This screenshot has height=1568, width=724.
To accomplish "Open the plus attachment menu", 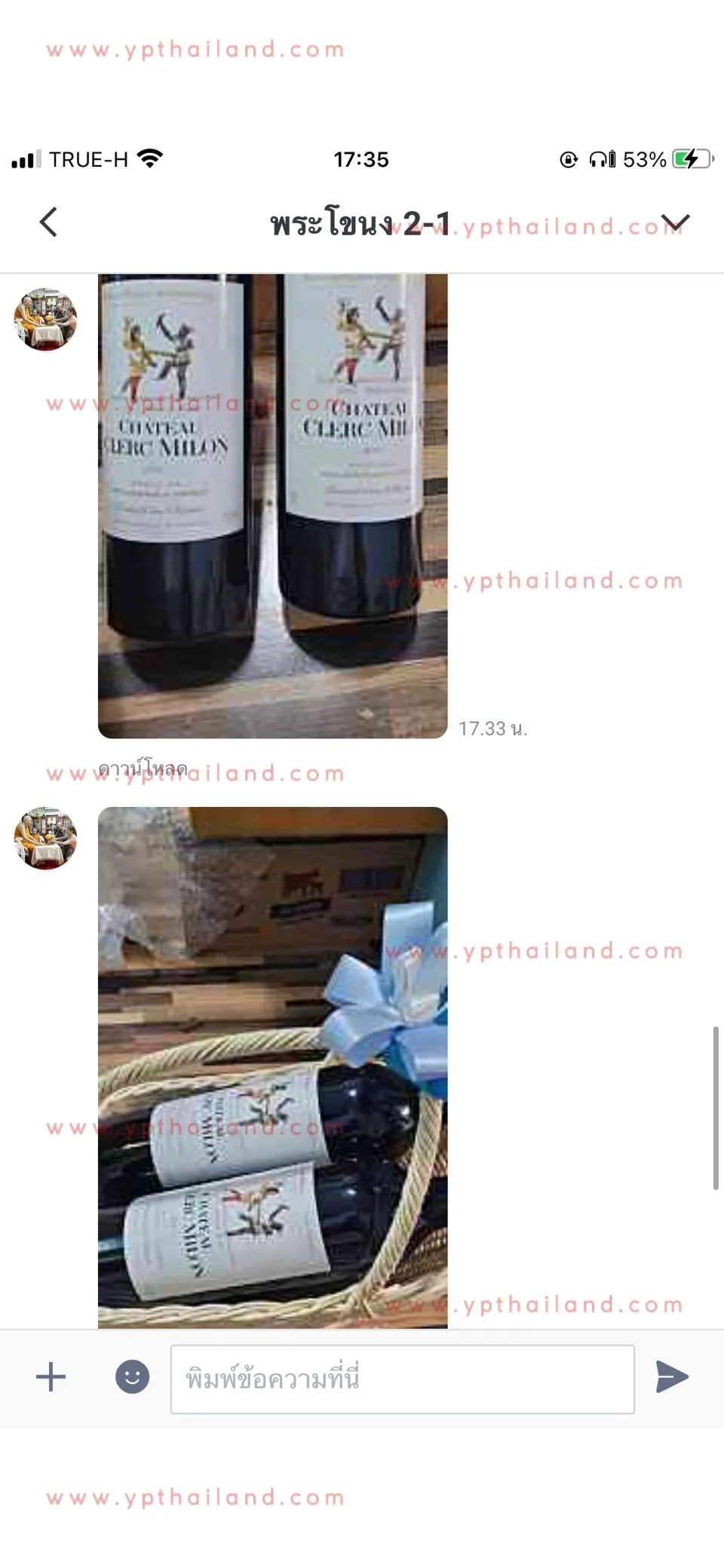I will tap(51, 1377).
